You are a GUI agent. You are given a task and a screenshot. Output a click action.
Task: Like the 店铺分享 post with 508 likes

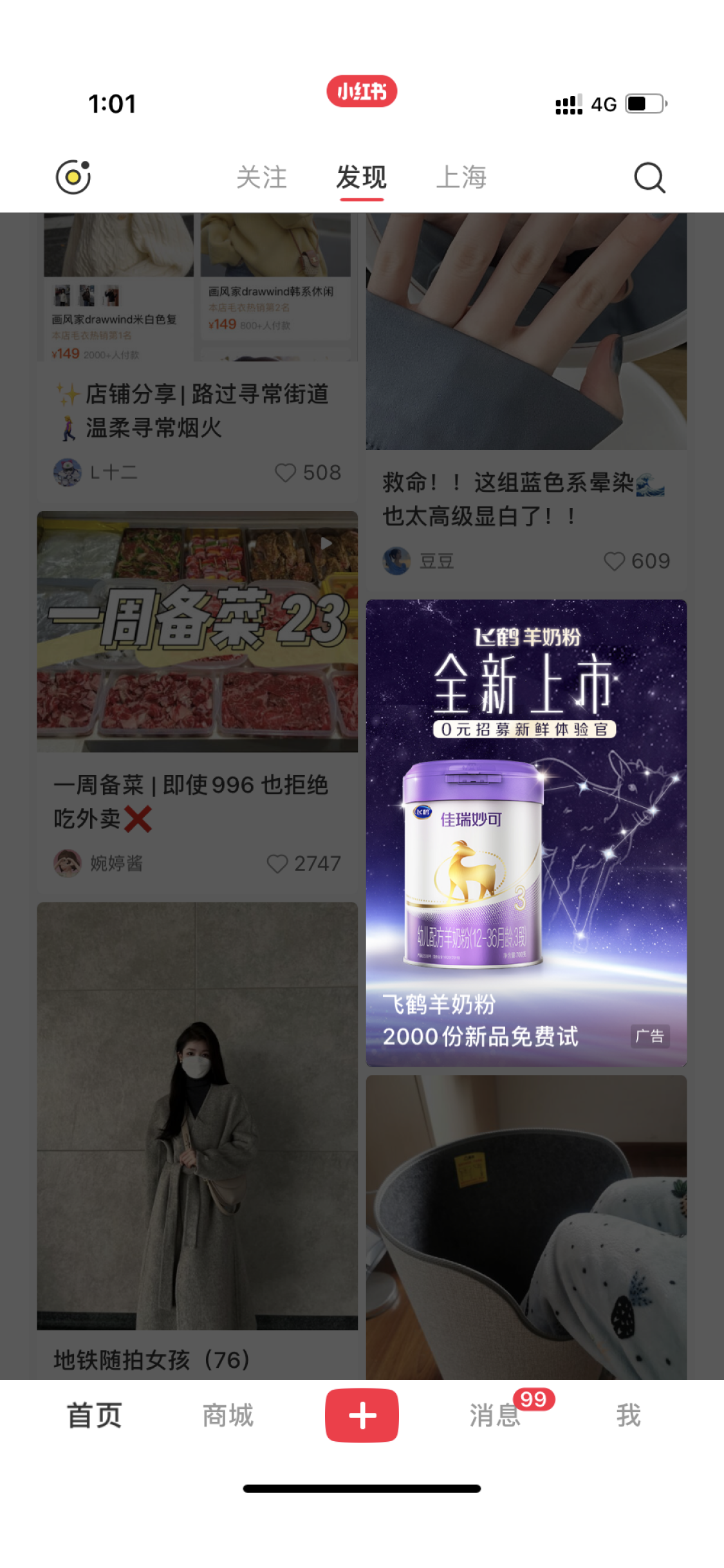(x=286, y=472)
